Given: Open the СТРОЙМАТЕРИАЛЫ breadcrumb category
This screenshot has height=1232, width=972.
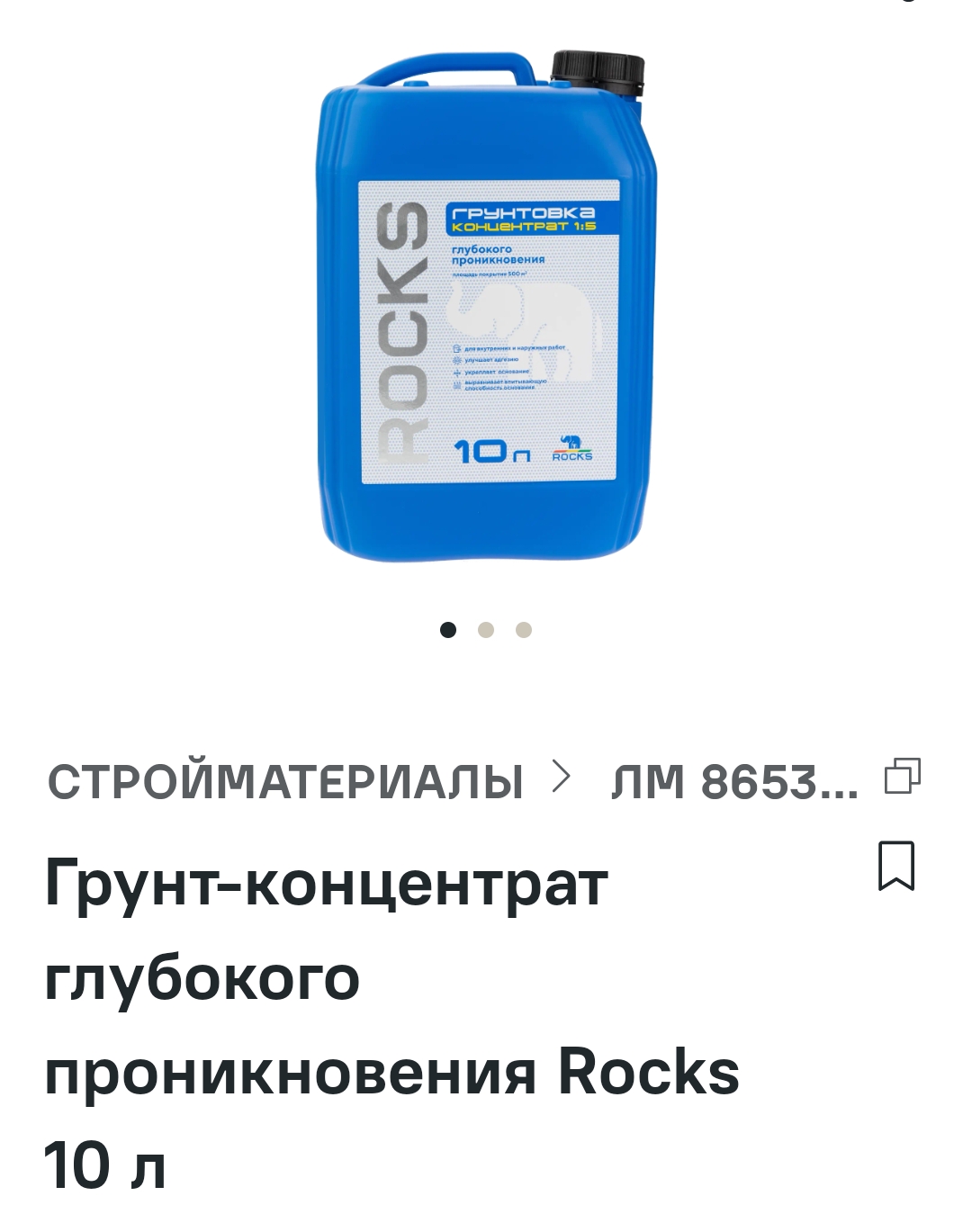Looking at the screenshot, I should pyautogui.click(x=285, y=780).
